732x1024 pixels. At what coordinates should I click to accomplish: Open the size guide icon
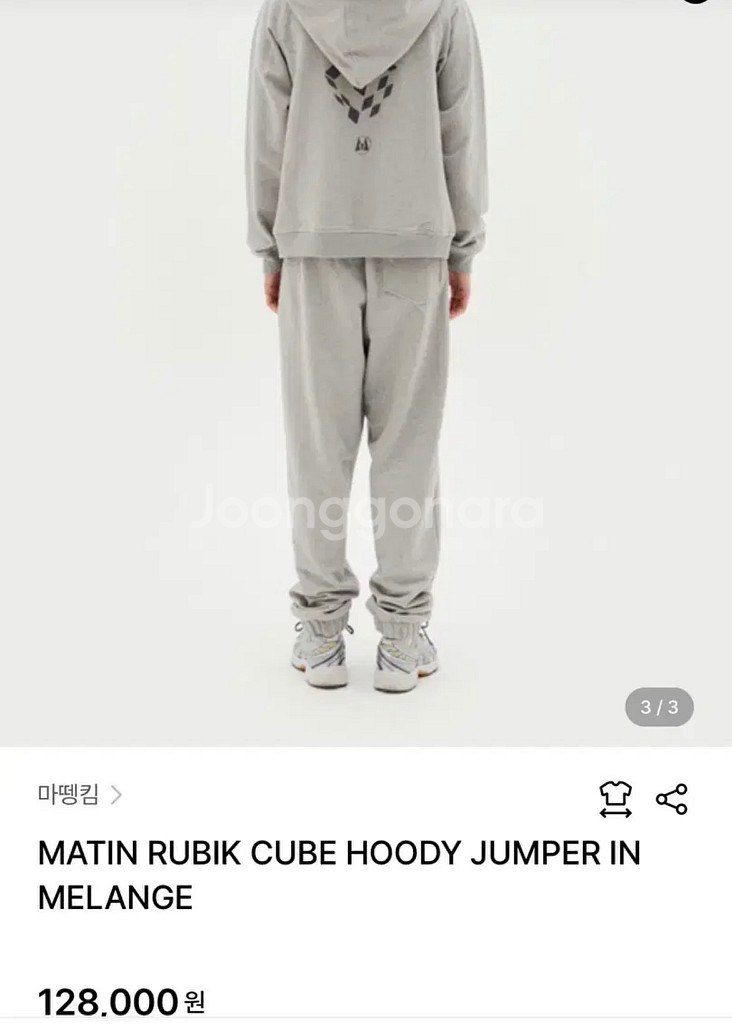point(615,799)
